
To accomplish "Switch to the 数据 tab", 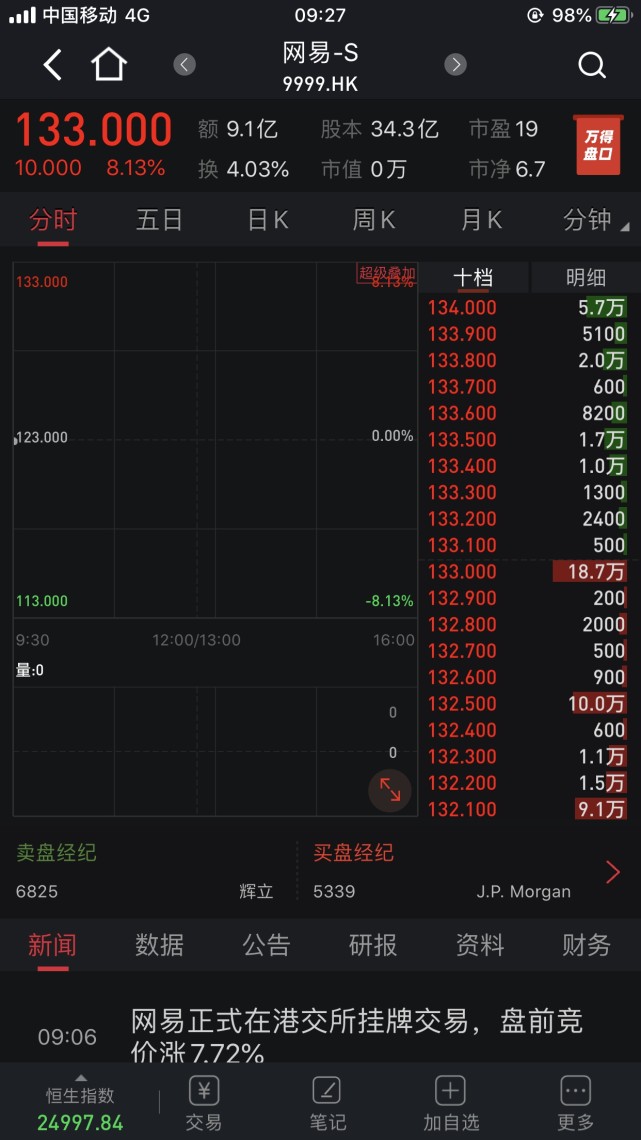I will 159,945.
